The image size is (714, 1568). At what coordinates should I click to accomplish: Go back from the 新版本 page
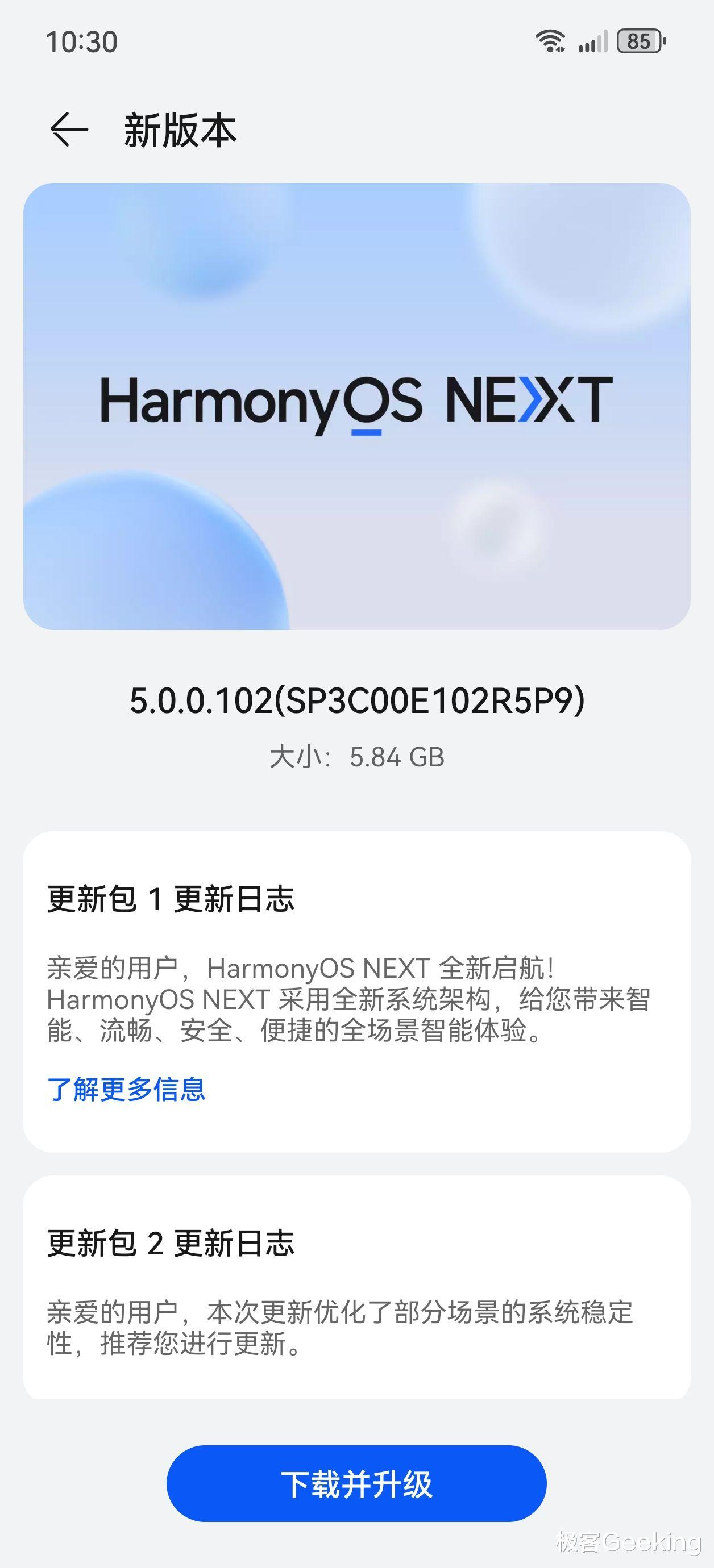tap(69, 130)
